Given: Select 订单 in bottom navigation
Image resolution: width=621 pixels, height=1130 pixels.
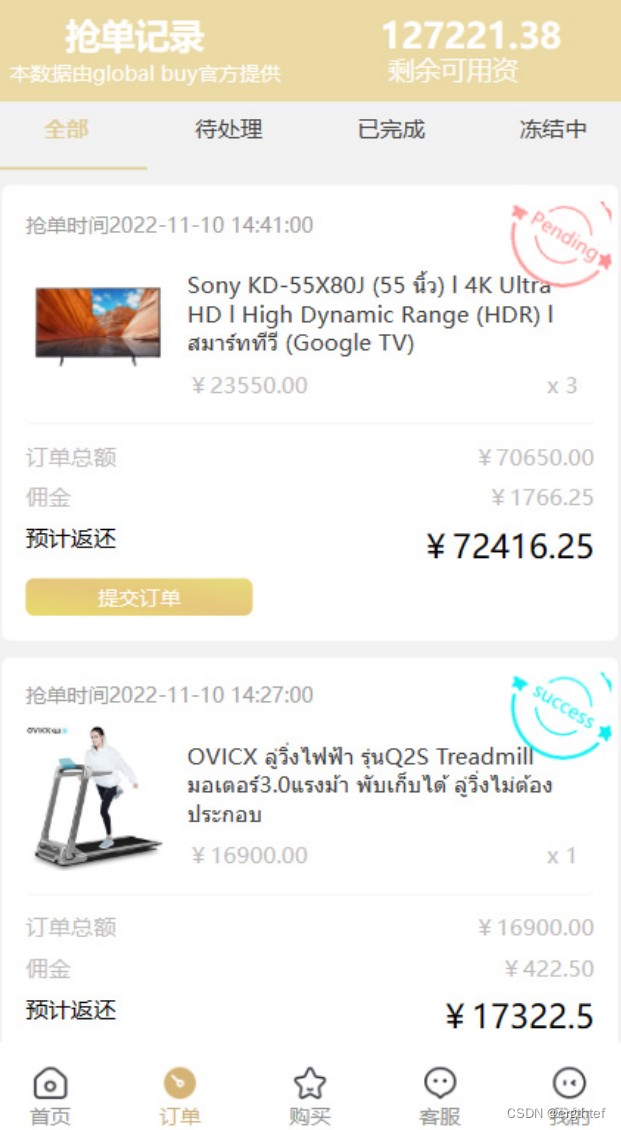Looking at the screenshot, I should click(179, 1095).
